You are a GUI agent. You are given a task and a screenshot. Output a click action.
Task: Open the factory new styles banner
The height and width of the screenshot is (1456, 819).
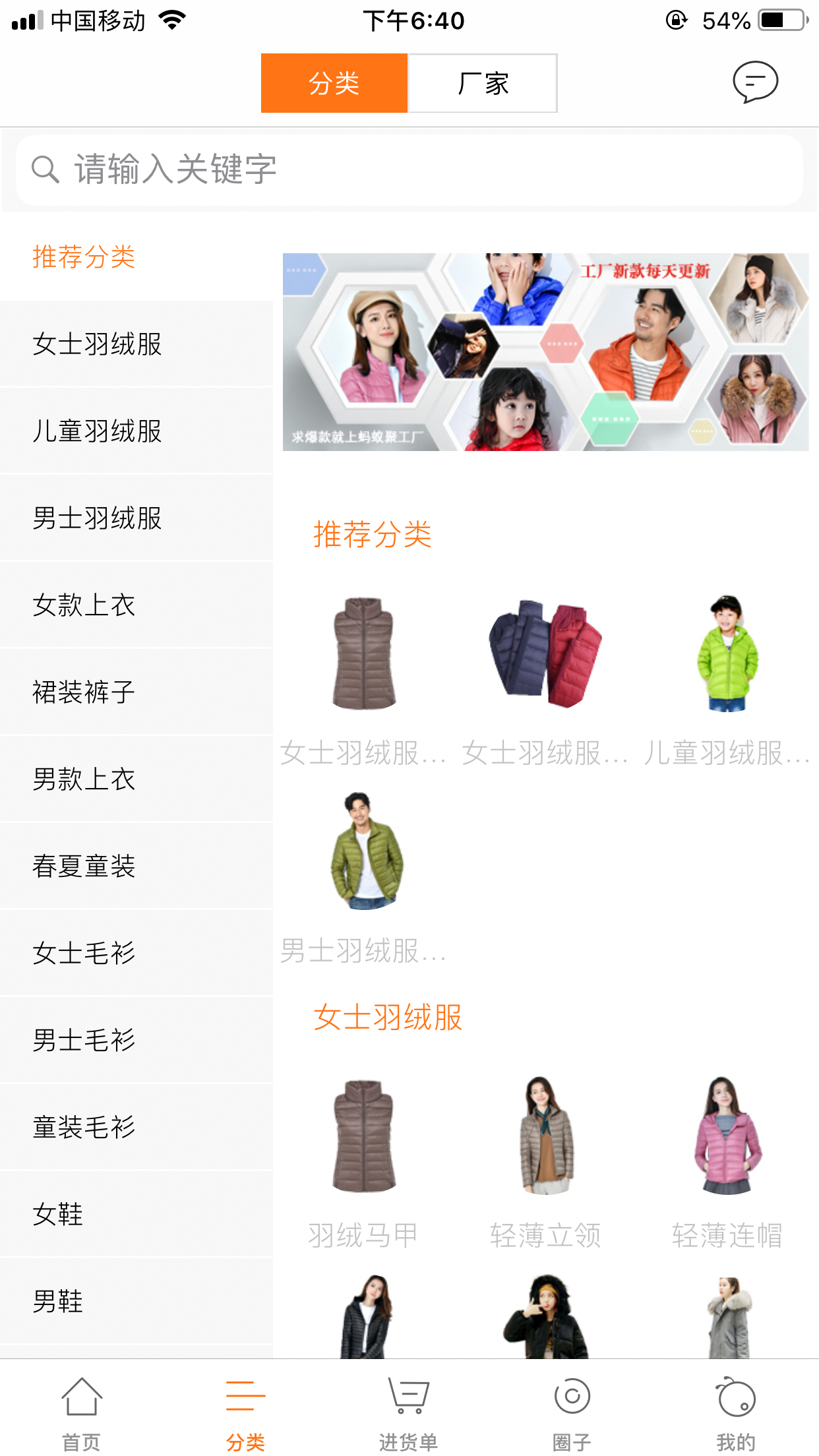click(545, 352)
